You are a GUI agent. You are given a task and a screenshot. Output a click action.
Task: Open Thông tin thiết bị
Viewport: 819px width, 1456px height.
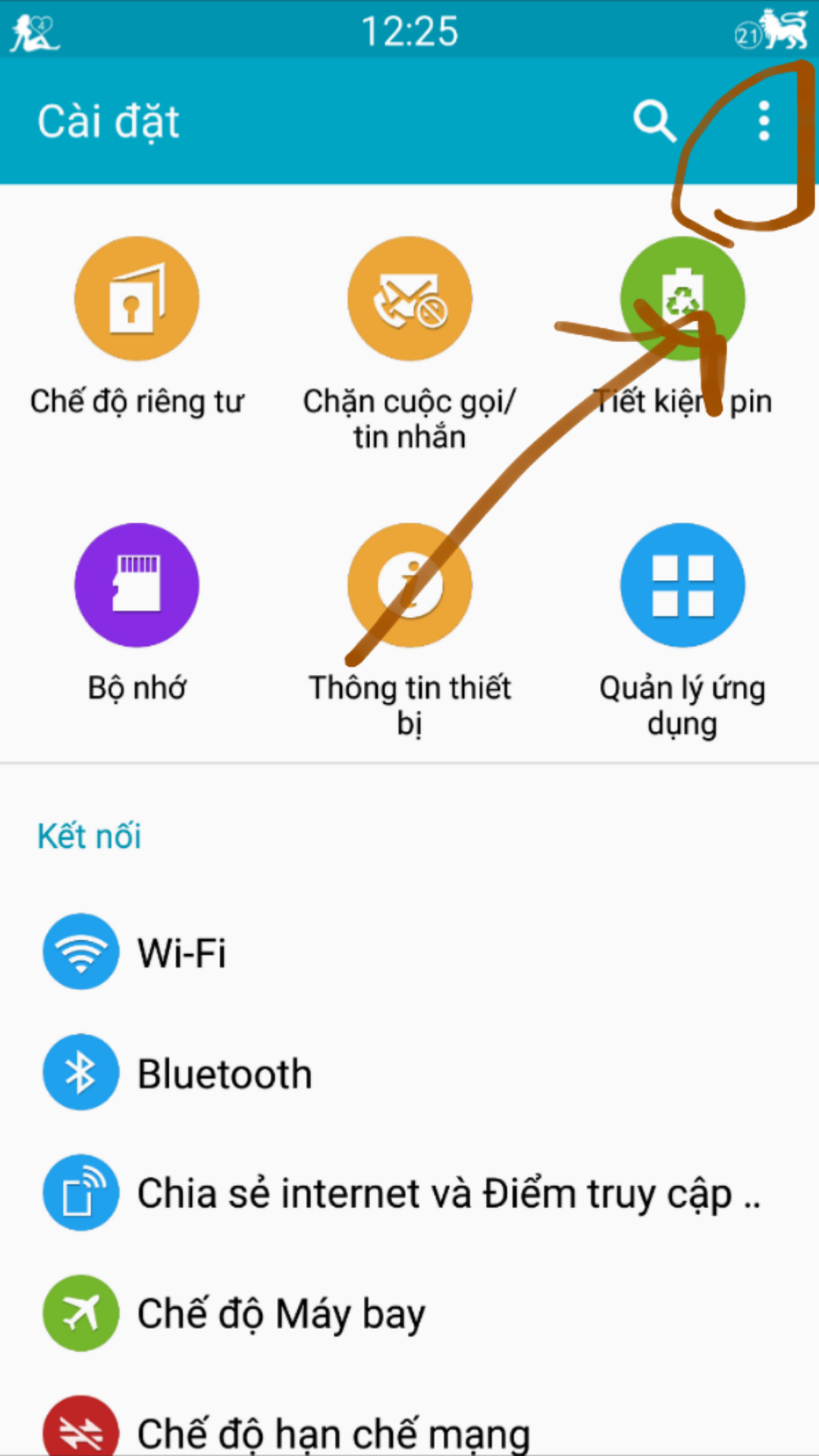[x=409, y=585]
